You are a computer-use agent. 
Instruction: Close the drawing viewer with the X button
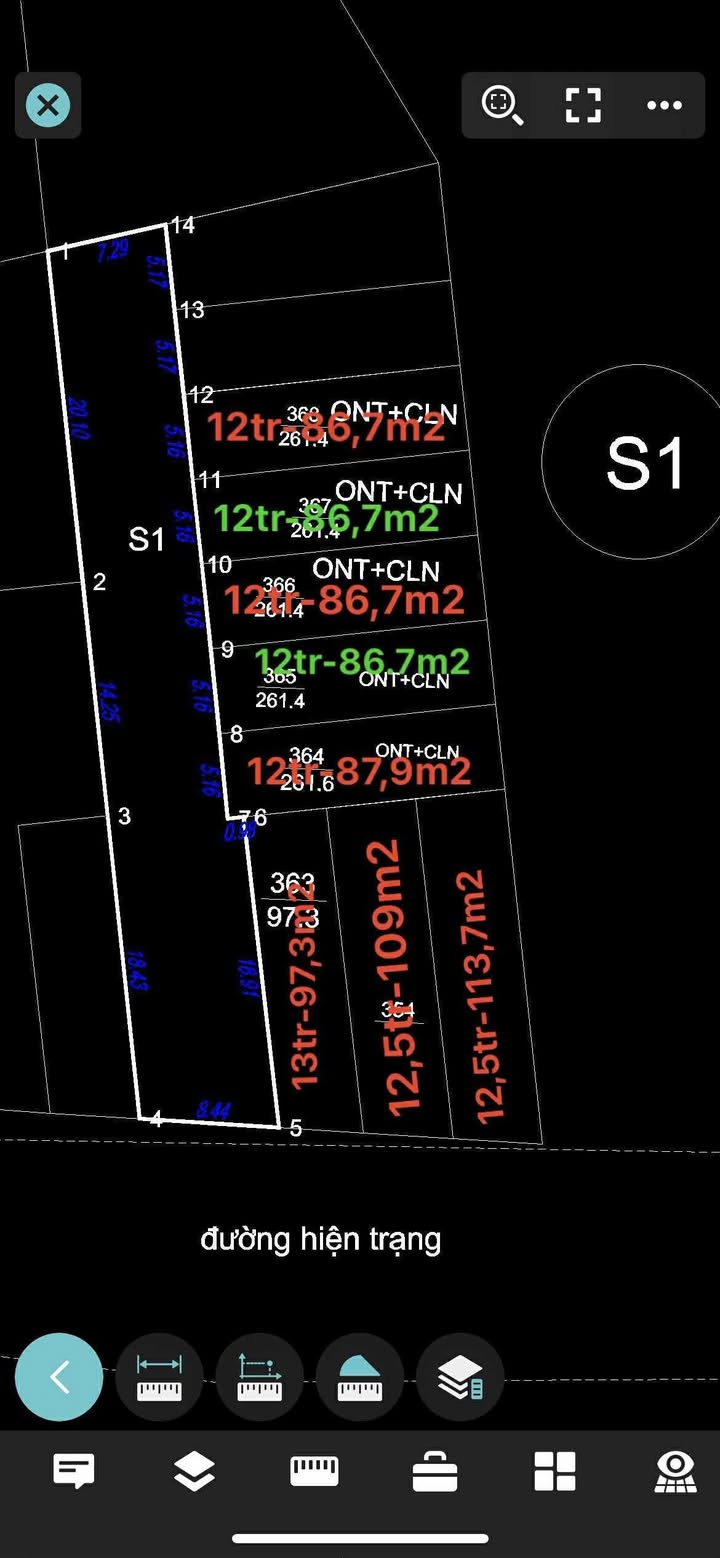click(48, 104)
